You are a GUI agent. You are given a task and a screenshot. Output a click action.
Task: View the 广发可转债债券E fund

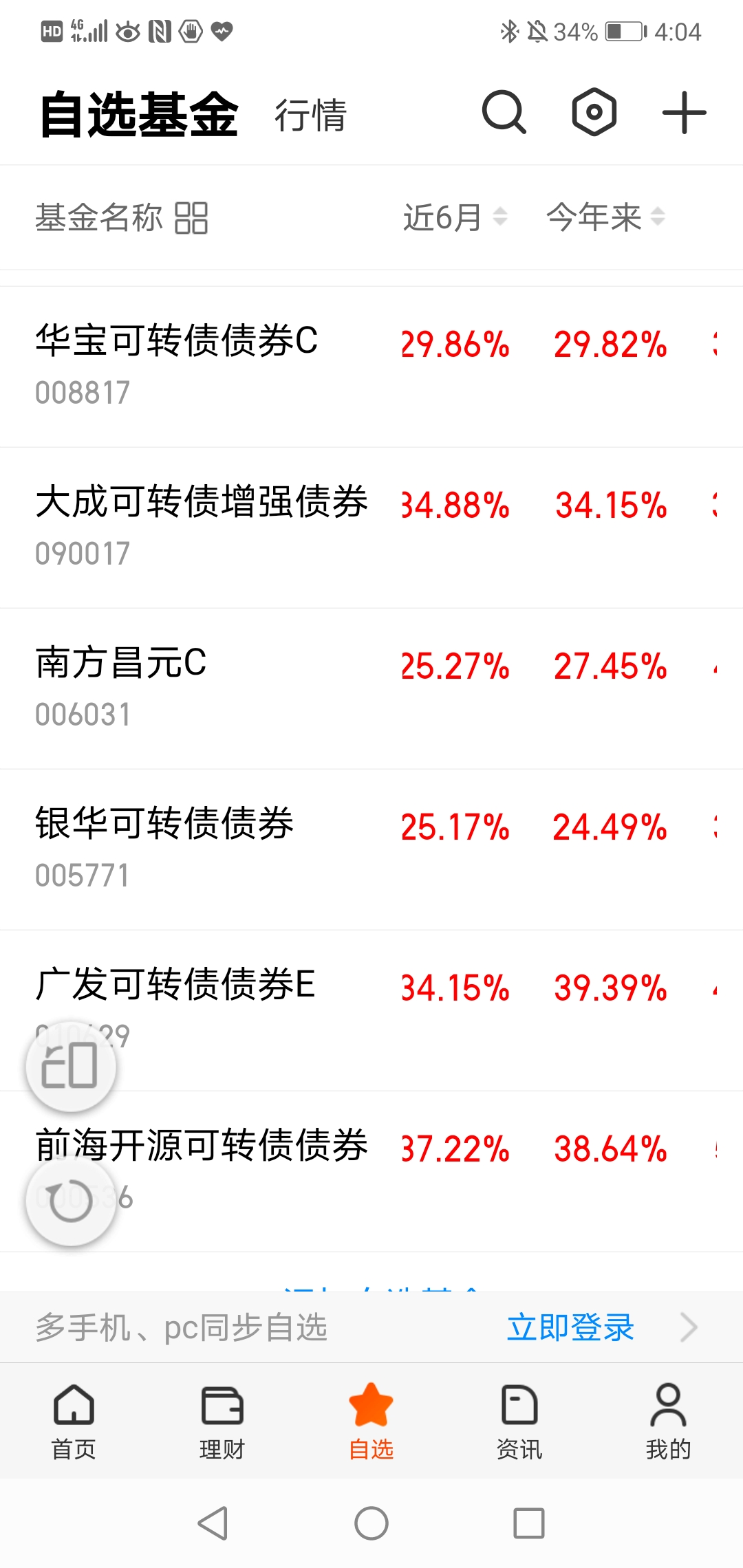click(x=175, y=985)
